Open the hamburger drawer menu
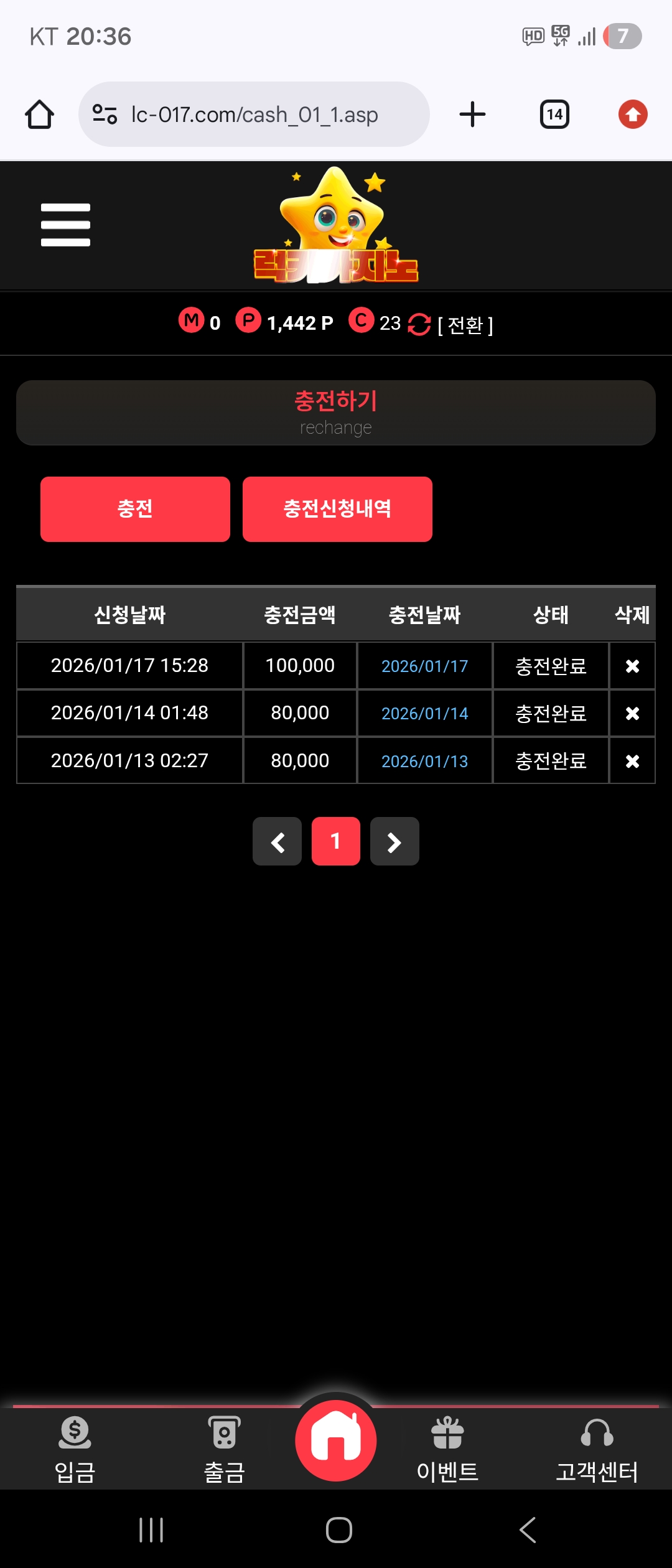The height and width of the screenshot is (1568, 672). [x=65, y=225]
